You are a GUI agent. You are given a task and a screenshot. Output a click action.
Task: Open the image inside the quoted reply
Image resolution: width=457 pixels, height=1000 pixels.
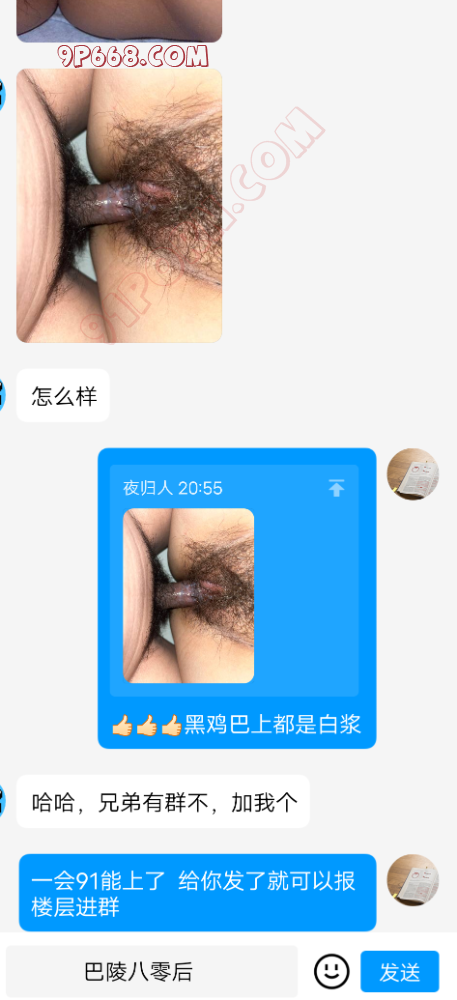point(189,596)
